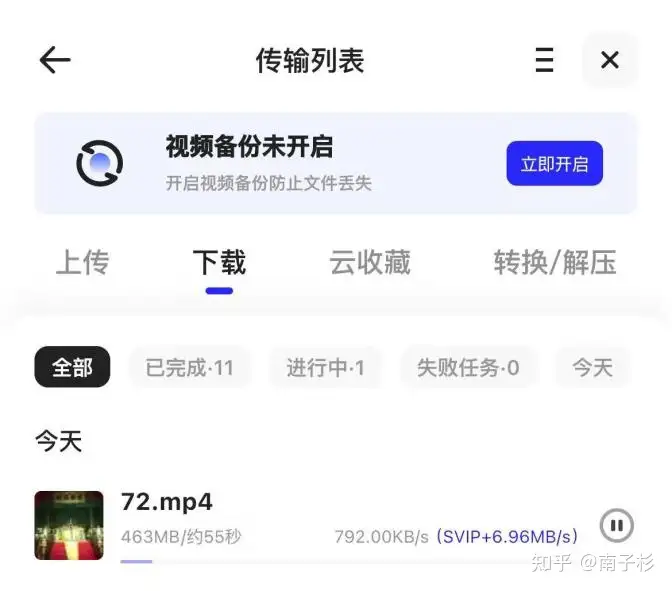Go back using the arrow icon
The width and height of the screenshot is (672, 591).
coord(55,60)
